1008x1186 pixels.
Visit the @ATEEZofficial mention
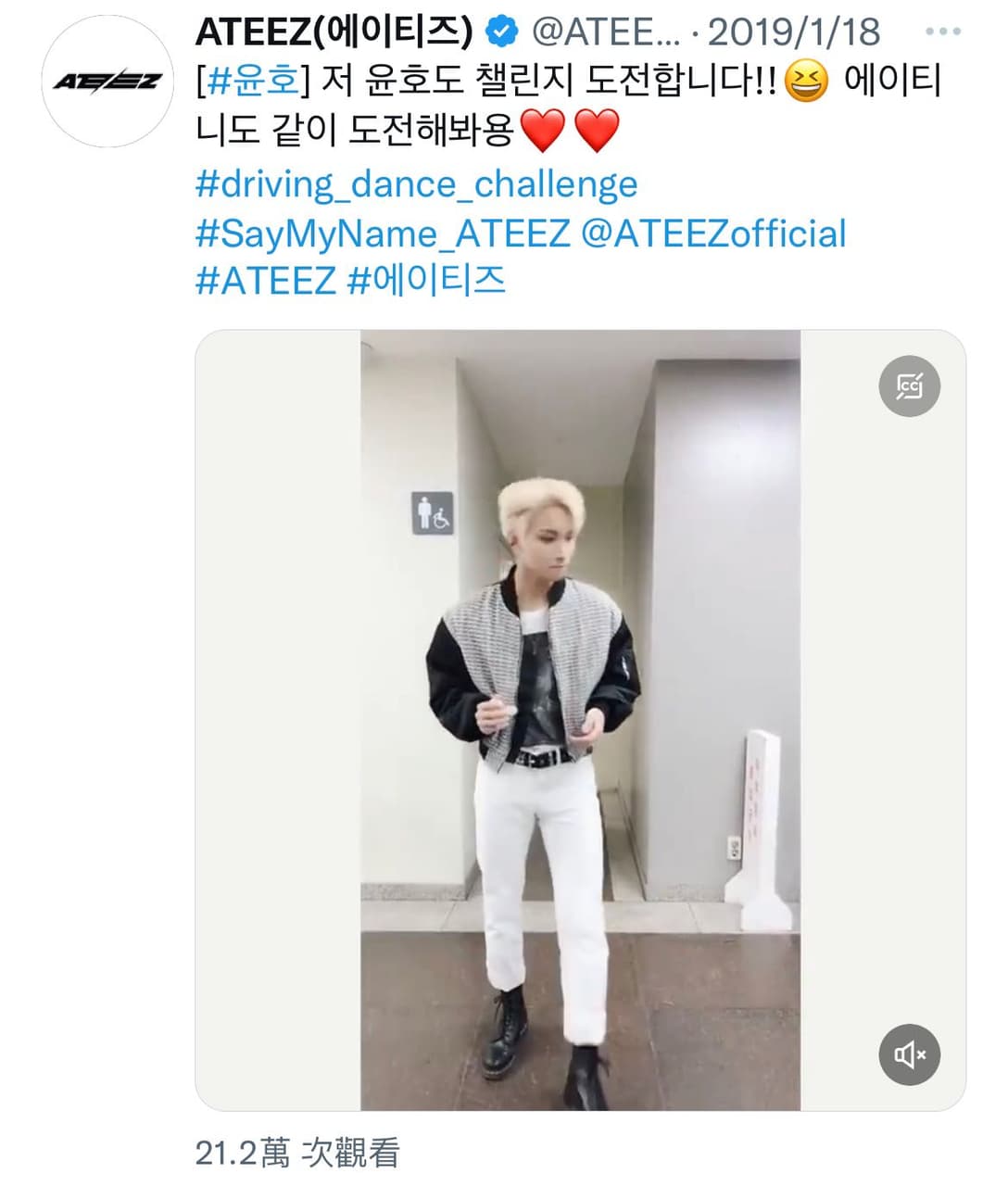[x=713, y=233]
